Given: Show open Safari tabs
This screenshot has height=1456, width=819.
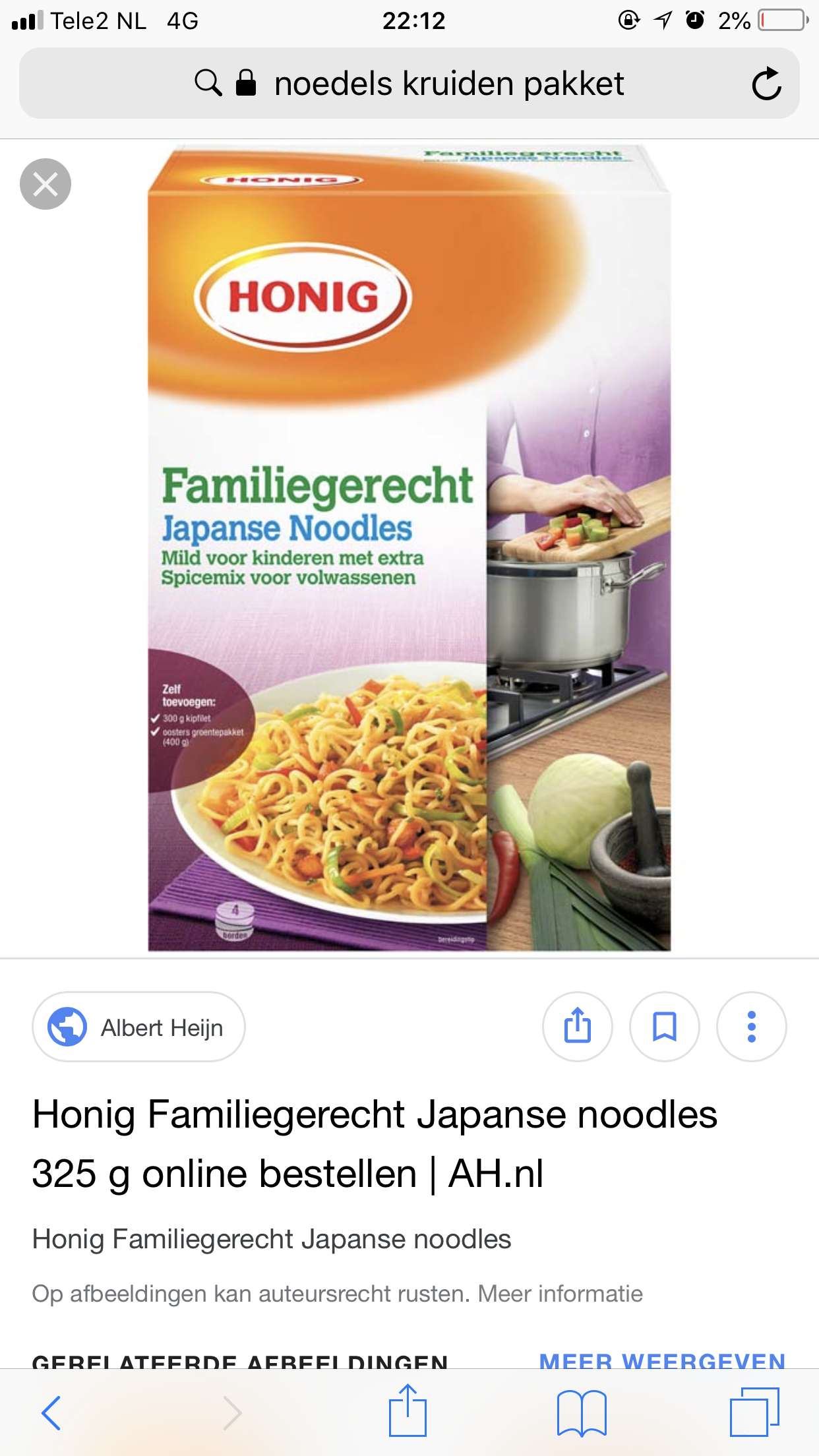Looking at the screenshot, I should pos(754,1411).
